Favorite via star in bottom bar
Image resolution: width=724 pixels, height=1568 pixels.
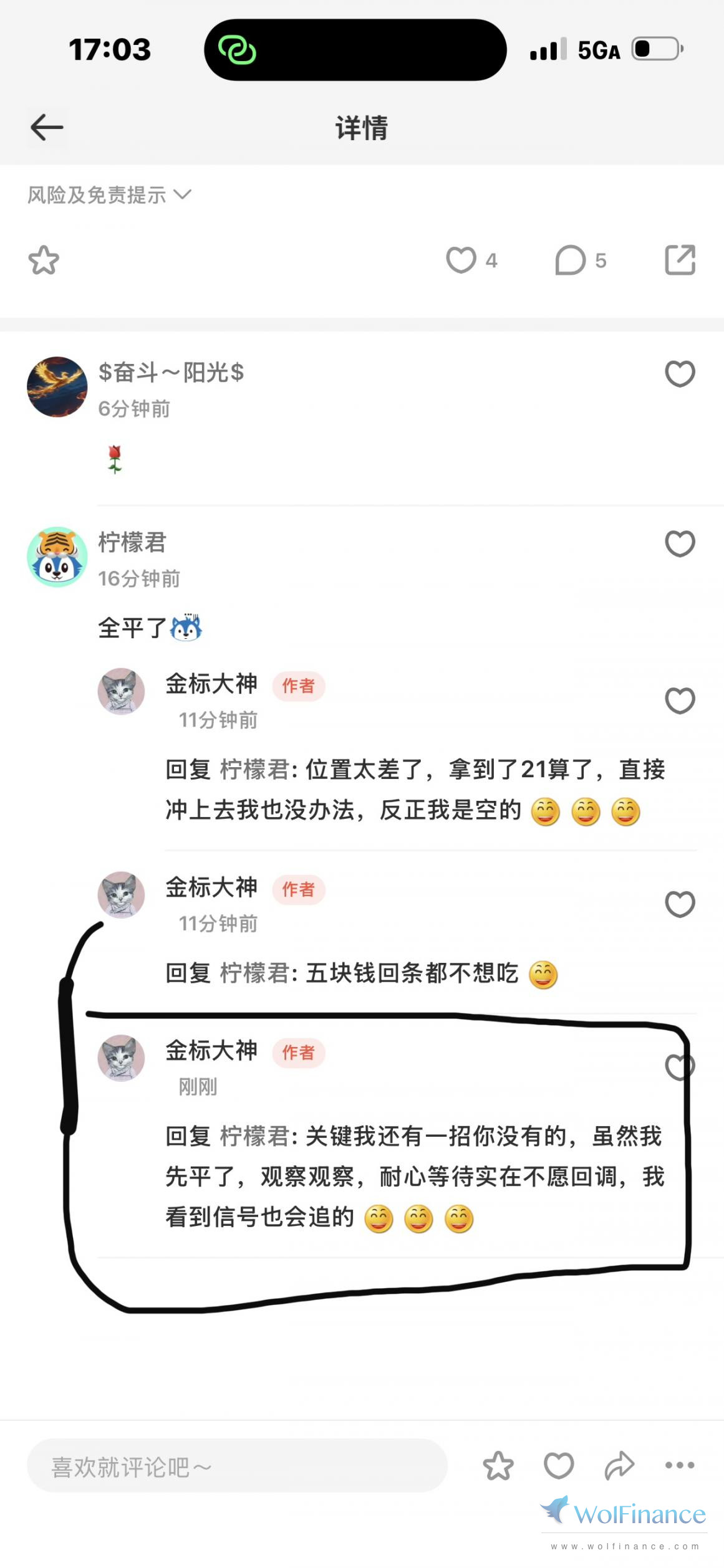(x=498, y=1466)
